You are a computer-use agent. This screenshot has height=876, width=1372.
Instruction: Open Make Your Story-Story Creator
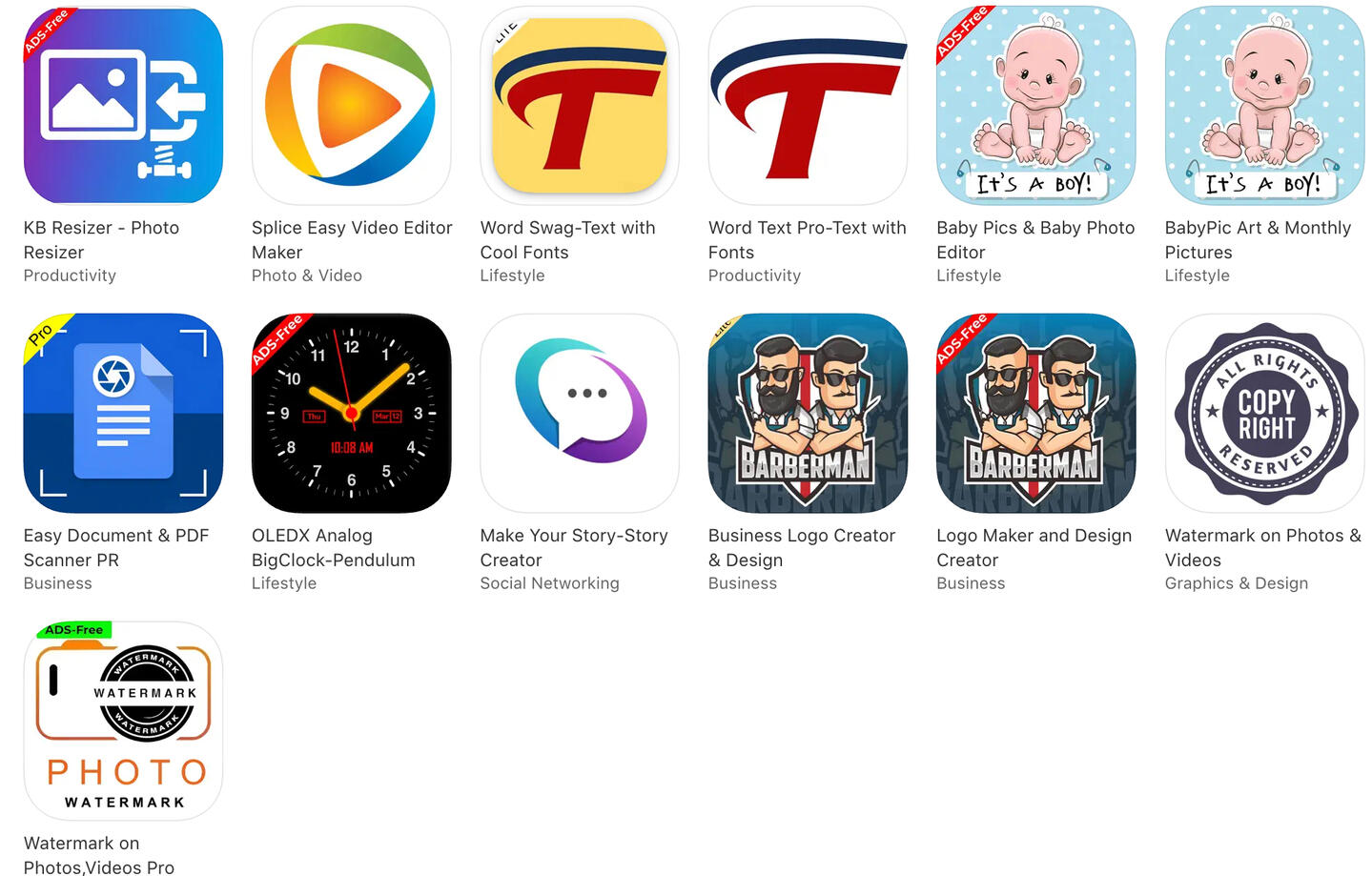point(579,413)
